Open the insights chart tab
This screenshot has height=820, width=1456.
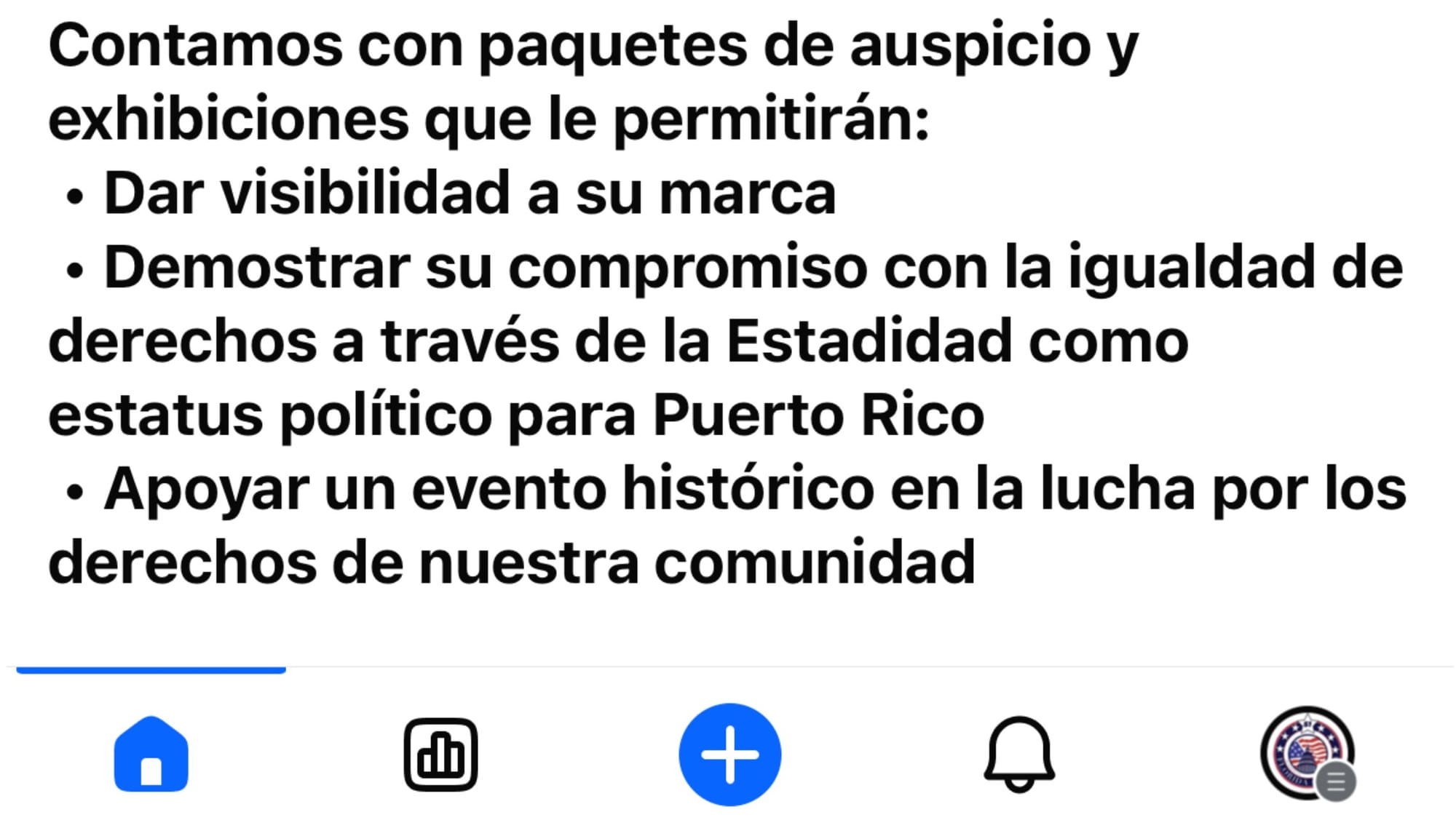click(x=440, y=755)
